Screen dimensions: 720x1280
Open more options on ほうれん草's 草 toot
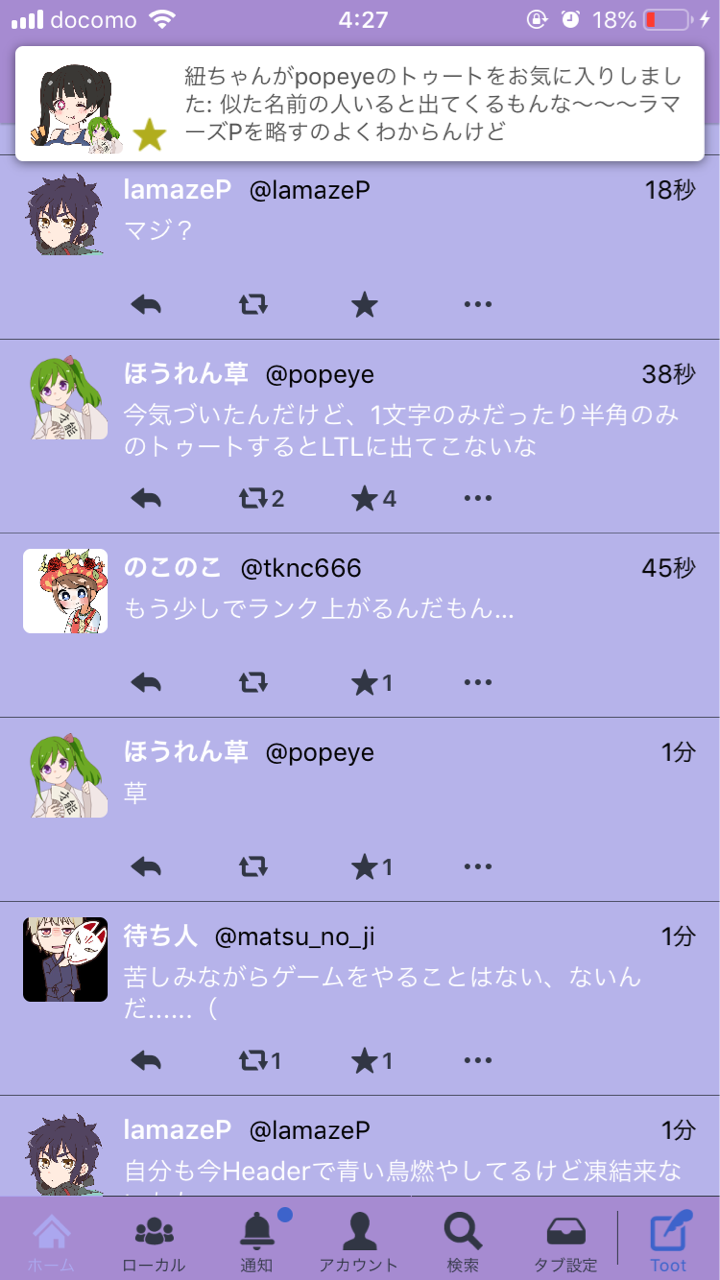click(478, 866)
